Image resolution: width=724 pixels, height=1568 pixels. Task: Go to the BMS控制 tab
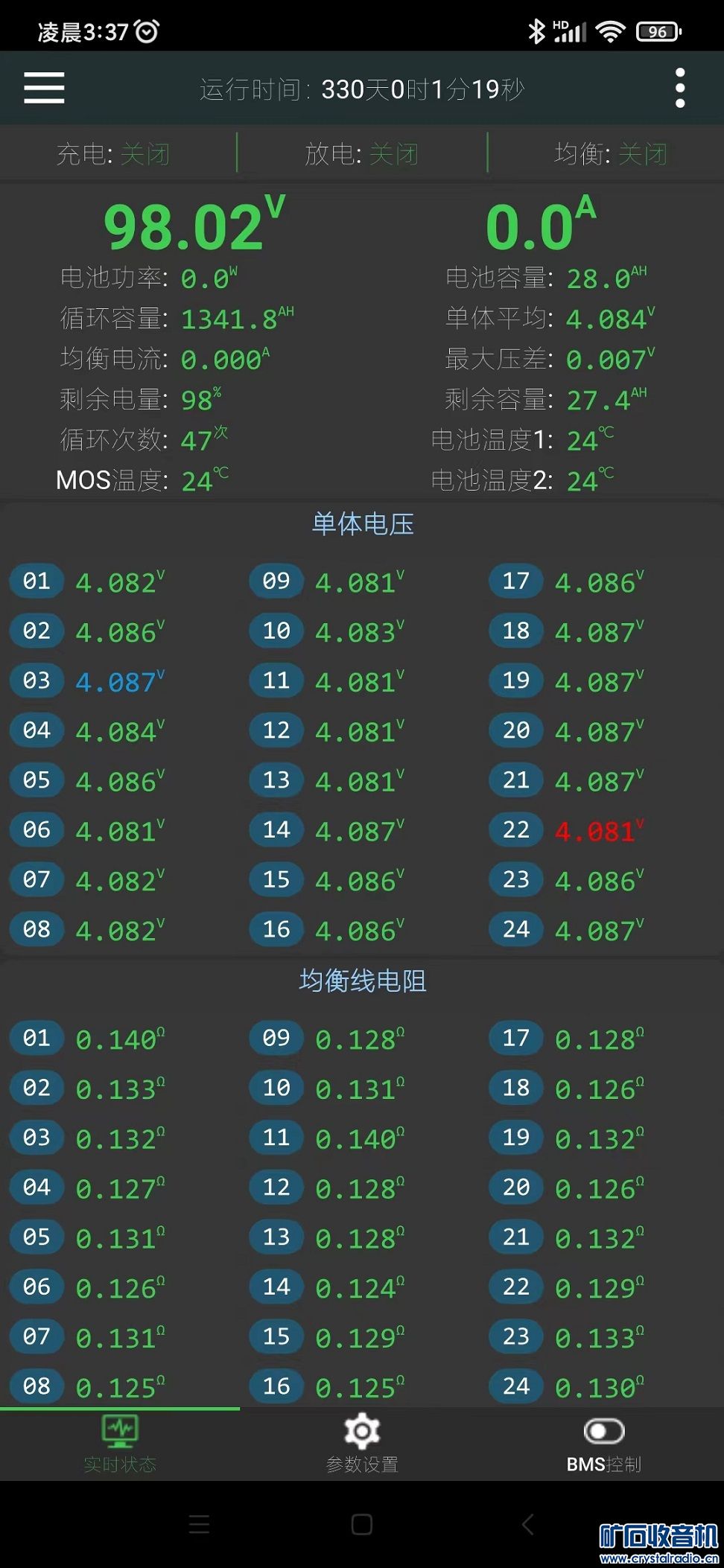pyautogui.click(x=603, y=1444)
